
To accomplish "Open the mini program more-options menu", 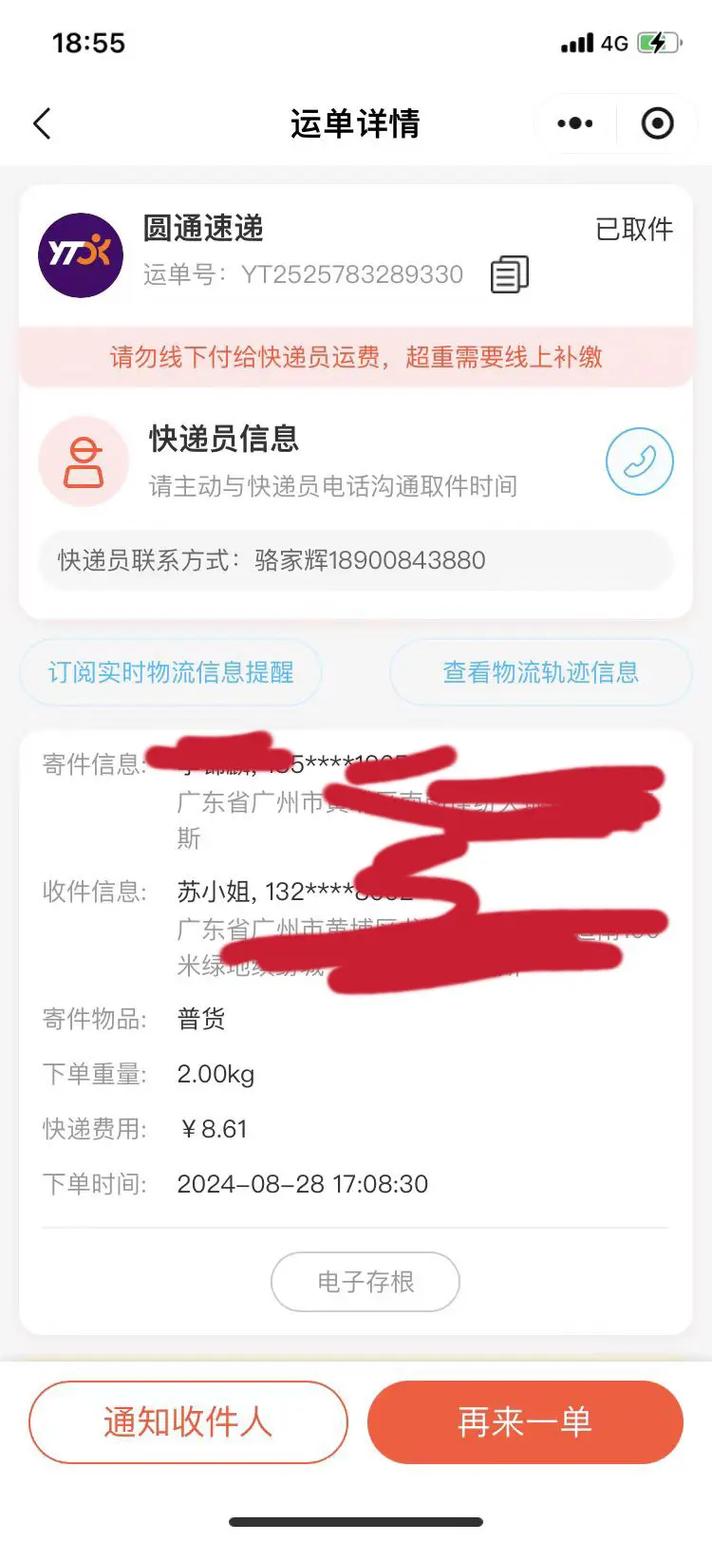I will coord(575,124).
